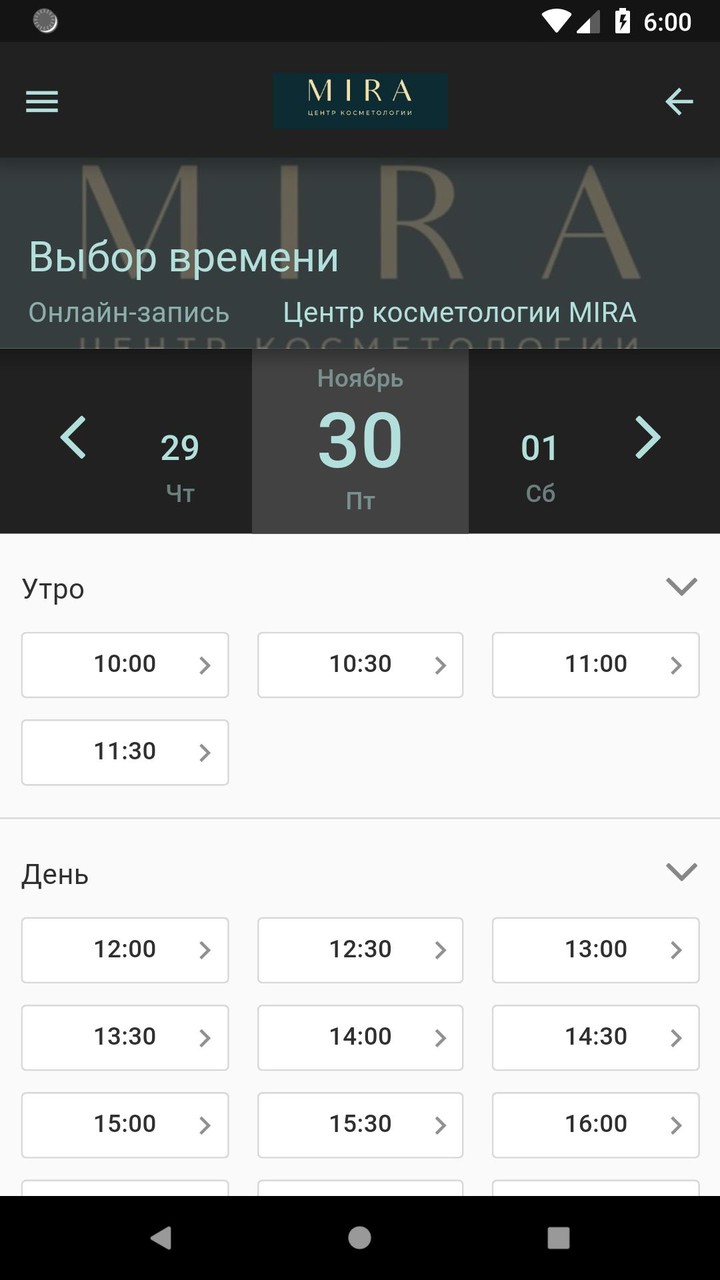The image size is (720, 1280).
Task: Open Онлайн-запись breadcrumb link
Action: 129,313
